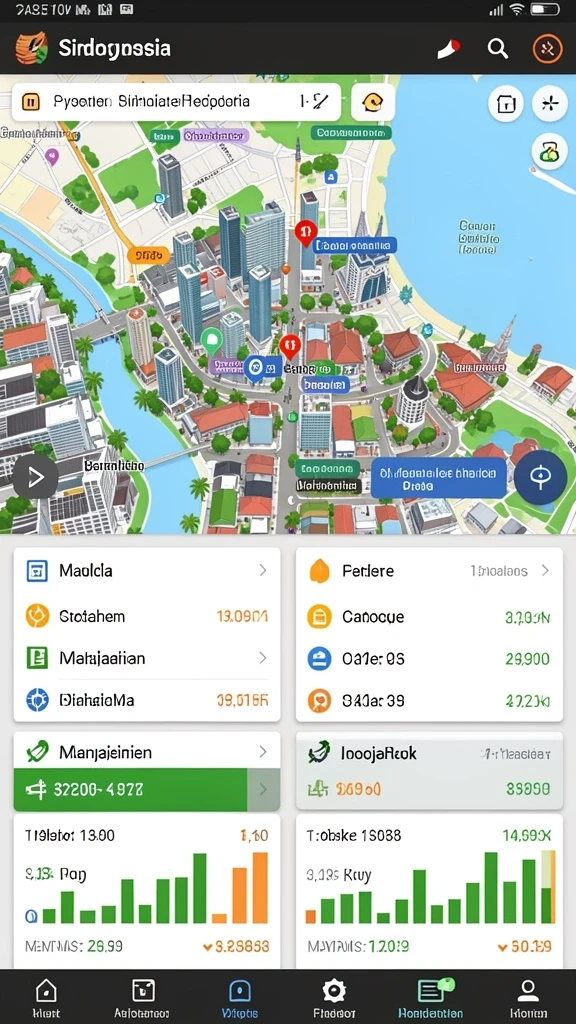Viewport: 576px width, 1024px height.
Task: Open search from the top app bar
Action: [498, 48]
